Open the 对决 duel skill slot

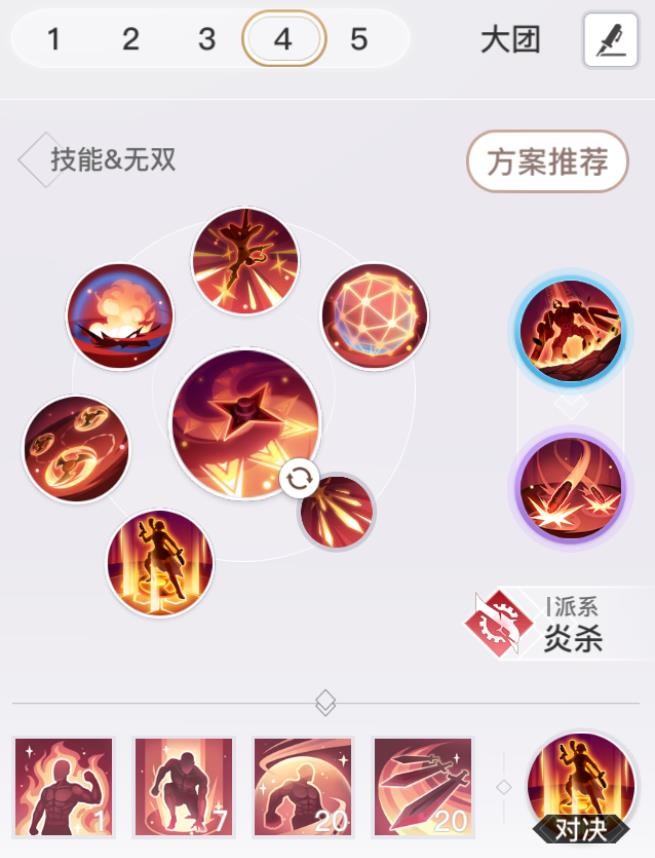(x=581, y=786)
